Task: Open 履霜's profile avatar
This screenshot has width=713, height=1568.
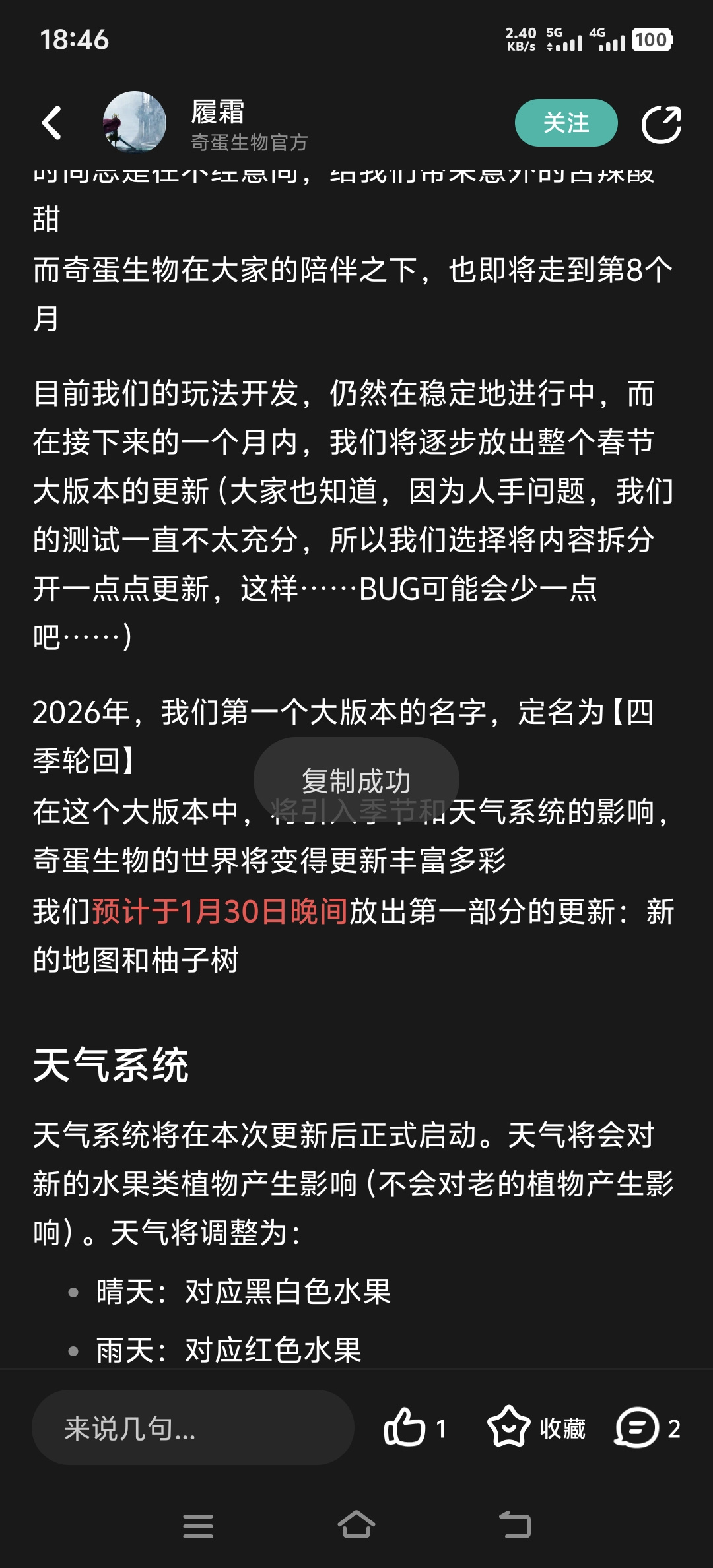Action: pos(134,123)
